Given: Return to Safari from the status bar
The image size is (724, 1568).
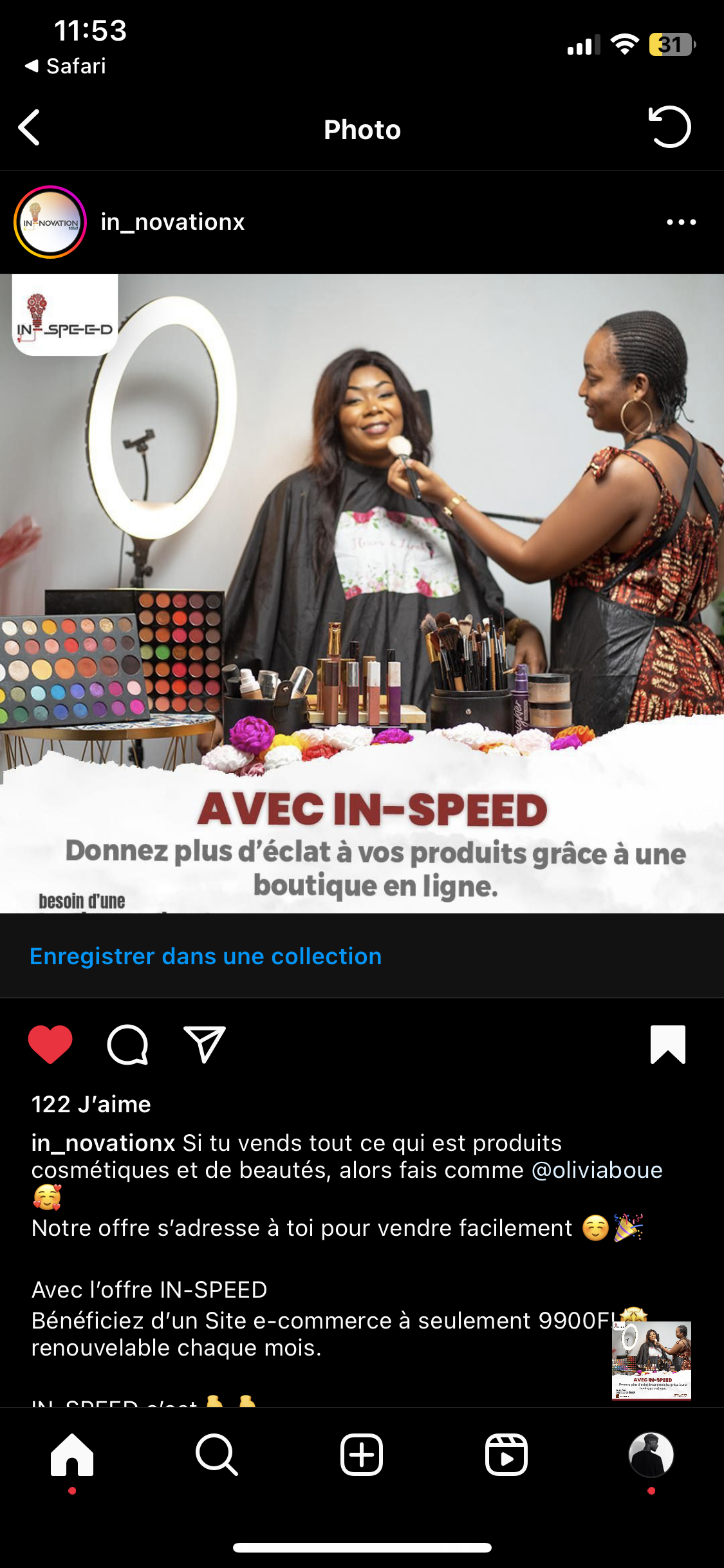Looking at the screenshot, I should click(x=65, y=66).
